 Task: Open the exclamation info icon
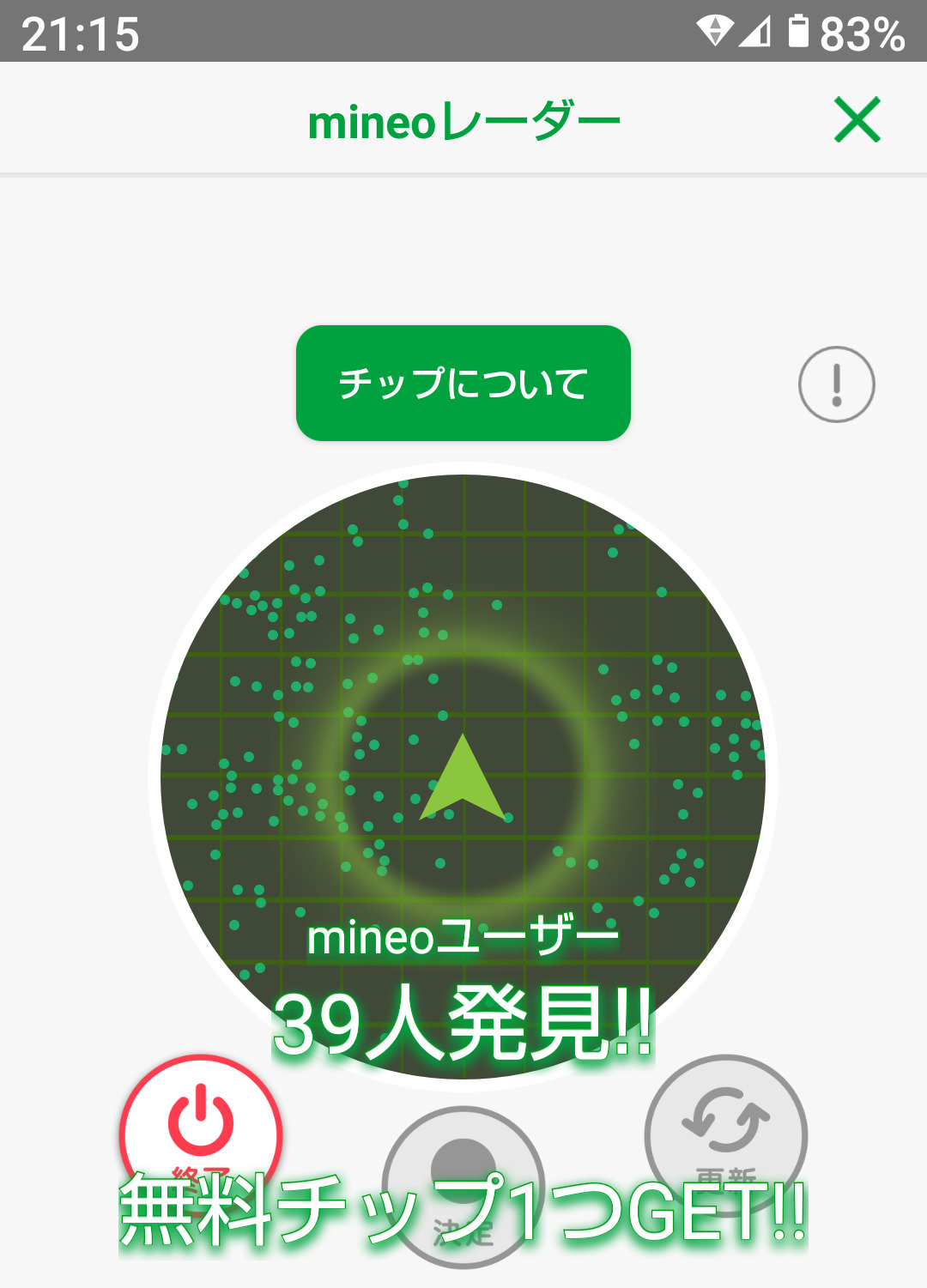(x=836, y=384)
